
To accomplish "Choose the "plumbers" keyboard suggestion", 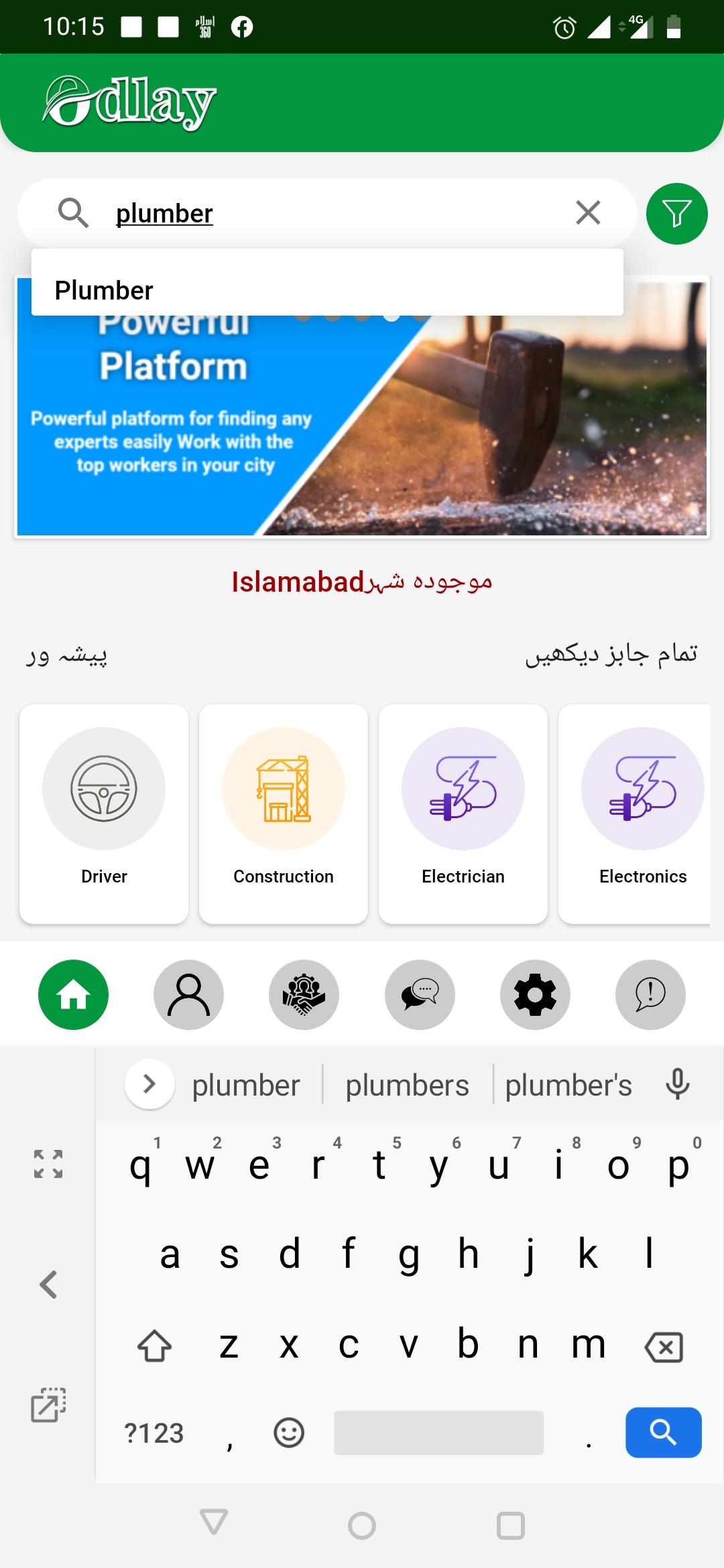I will [x=407, y=1085].
